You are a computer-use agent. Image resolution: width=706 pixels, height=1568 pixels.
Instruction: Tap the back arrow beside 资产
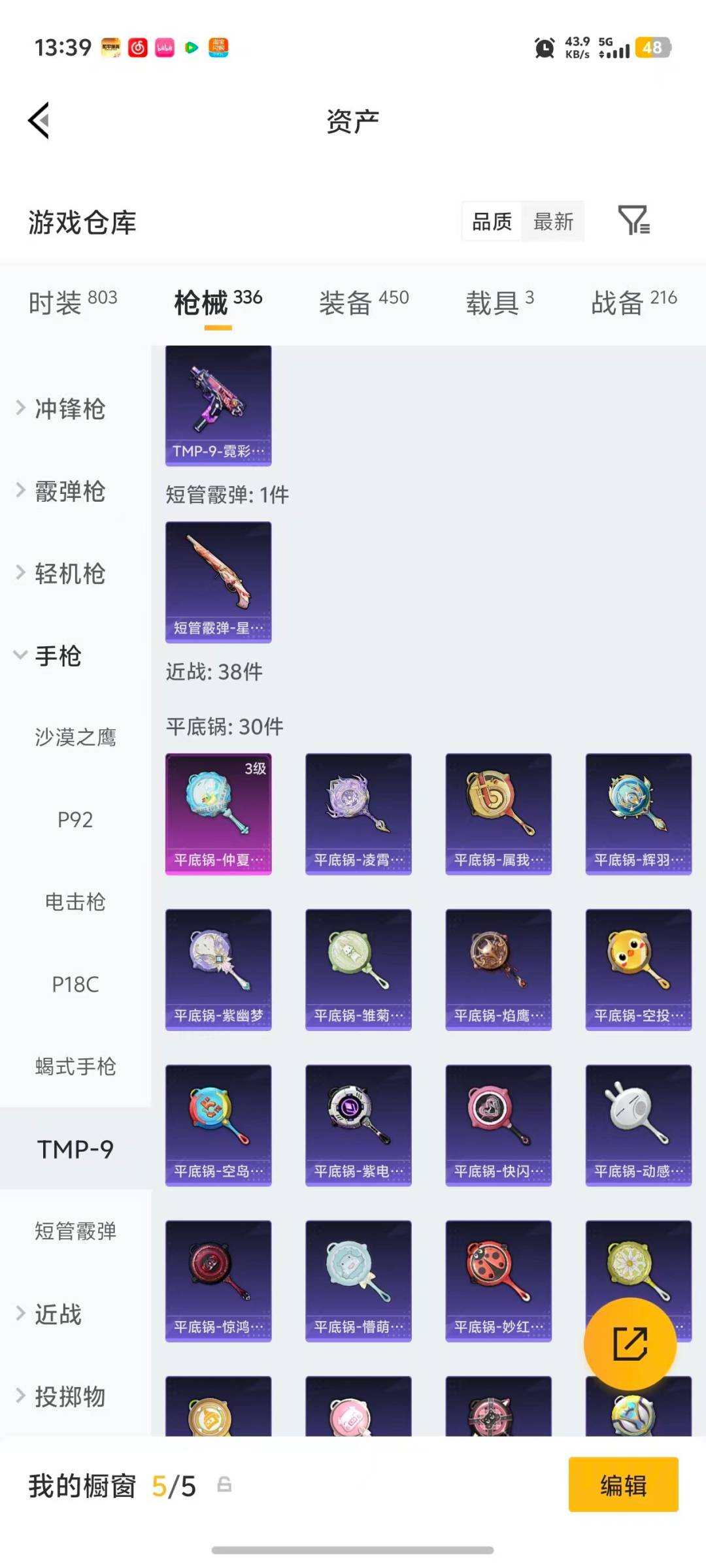pos(39,122)
